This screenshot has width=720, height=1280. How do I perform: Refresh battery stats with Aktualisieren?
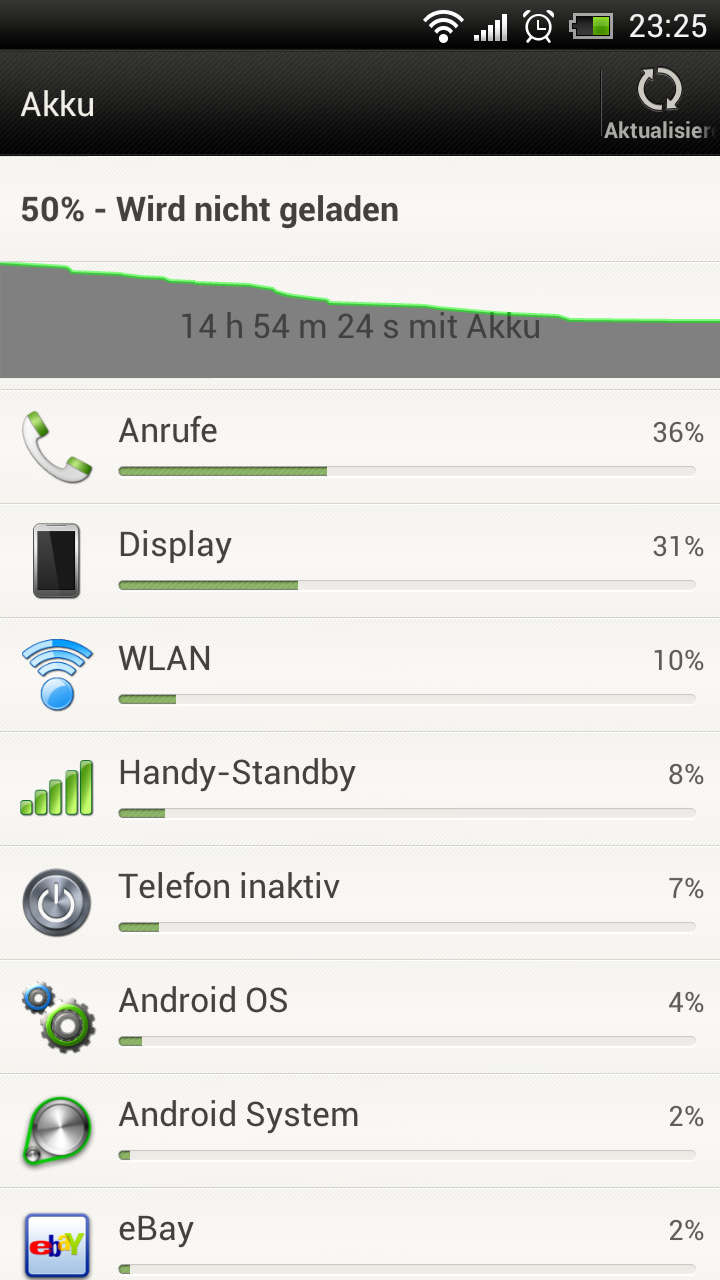pyautogui.click(x=660, y=104)
